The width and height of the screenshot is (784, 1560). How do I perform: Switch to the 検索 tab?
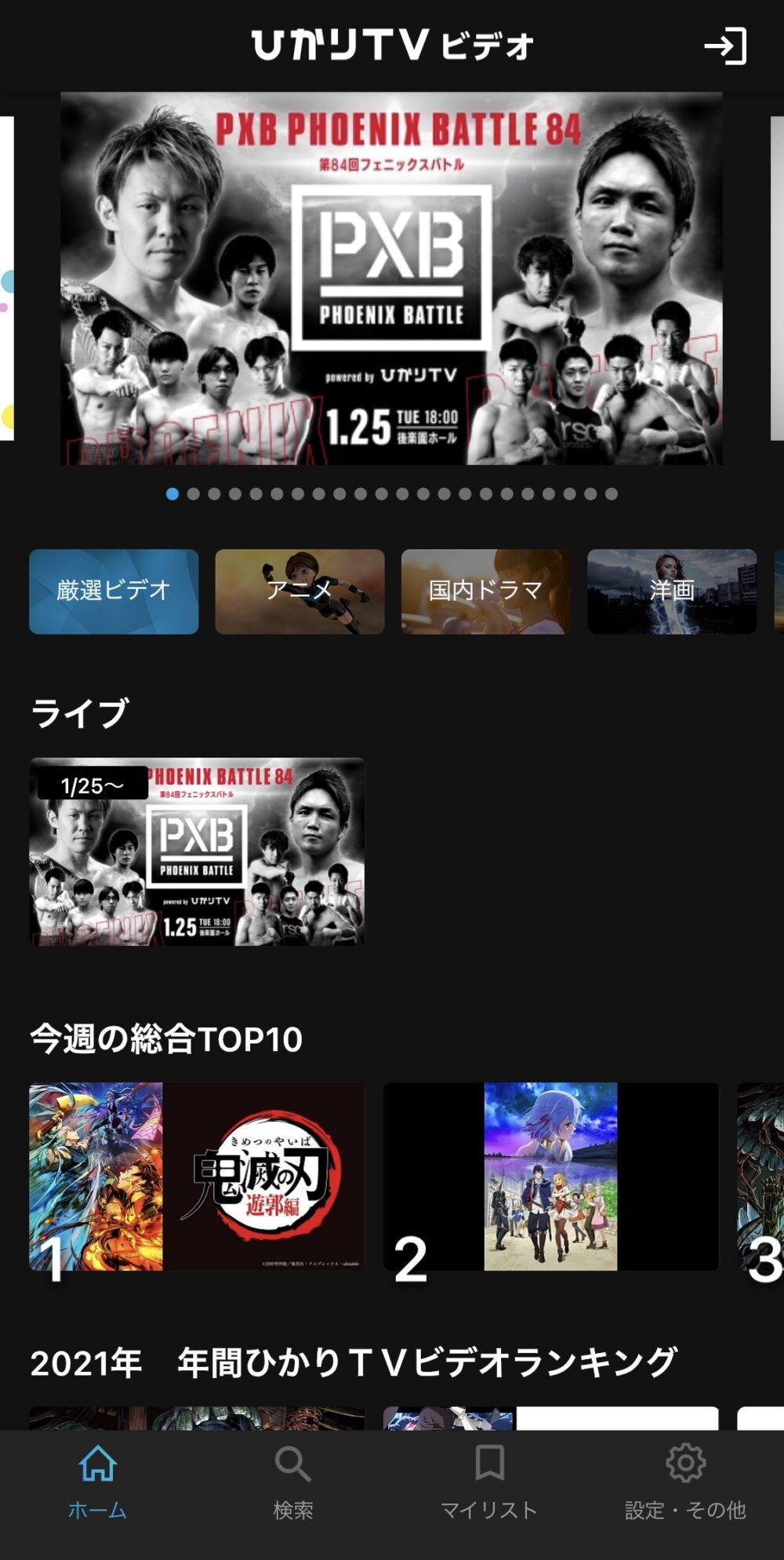[293, 1482]
